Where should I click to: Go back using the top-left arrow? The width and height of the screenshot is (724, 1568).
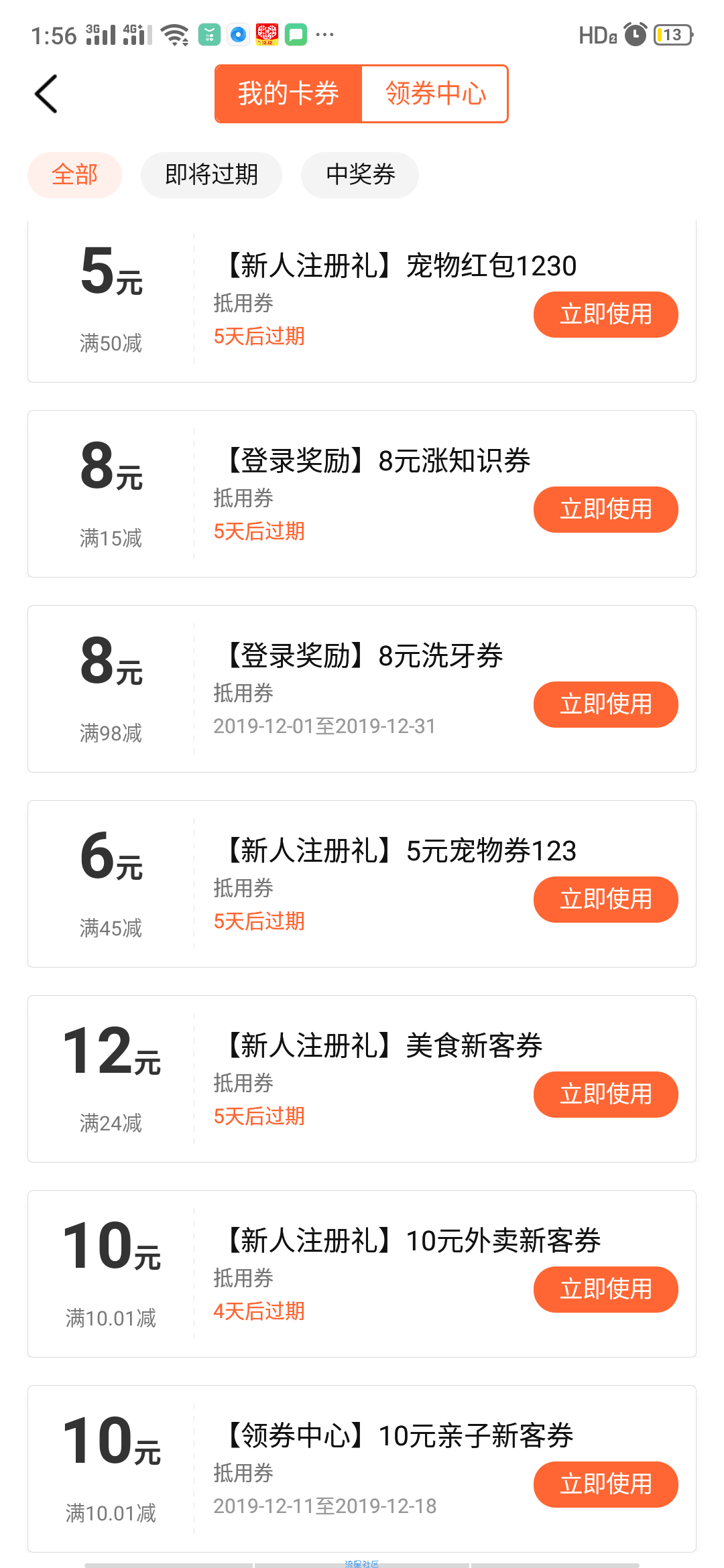pos(46,94)
